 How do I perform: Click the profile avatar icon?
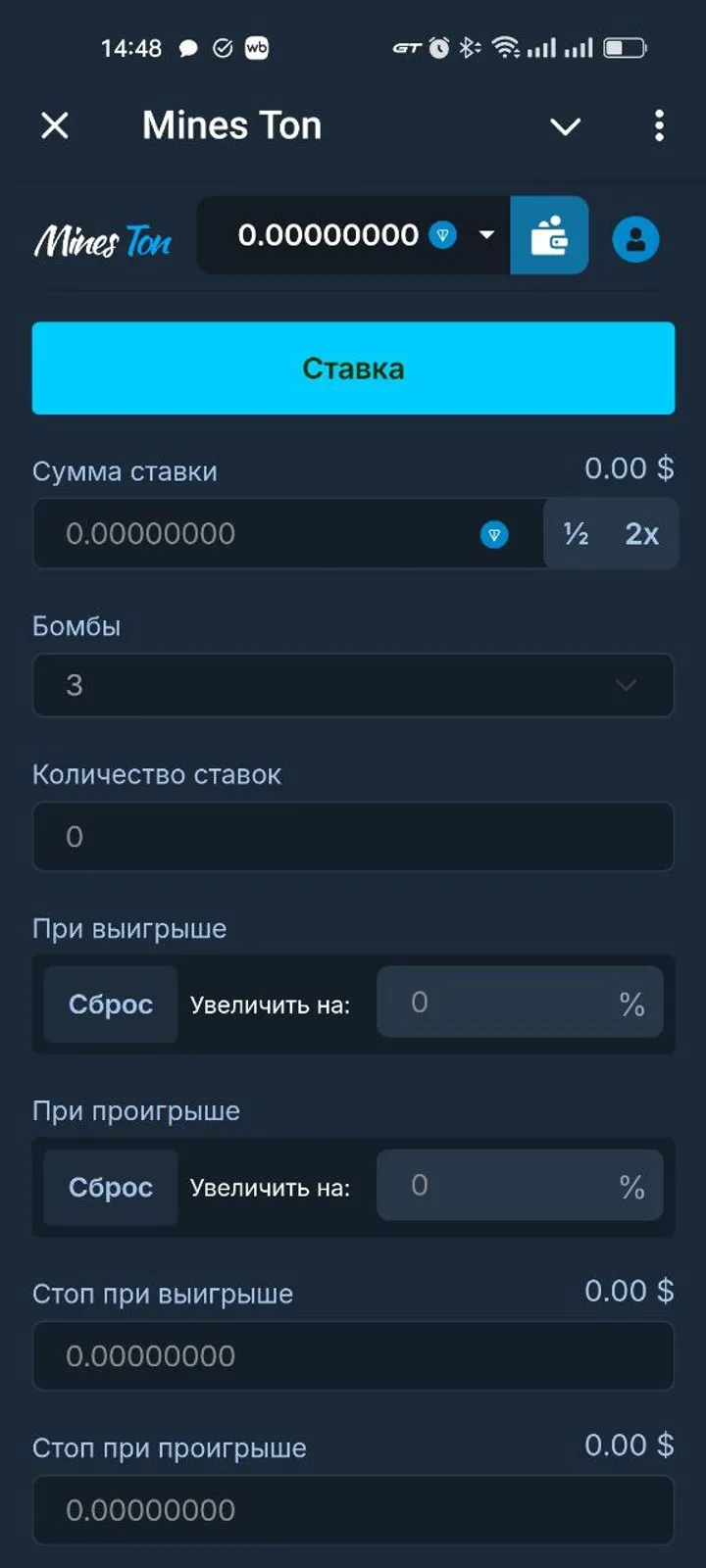click(635, 237)
